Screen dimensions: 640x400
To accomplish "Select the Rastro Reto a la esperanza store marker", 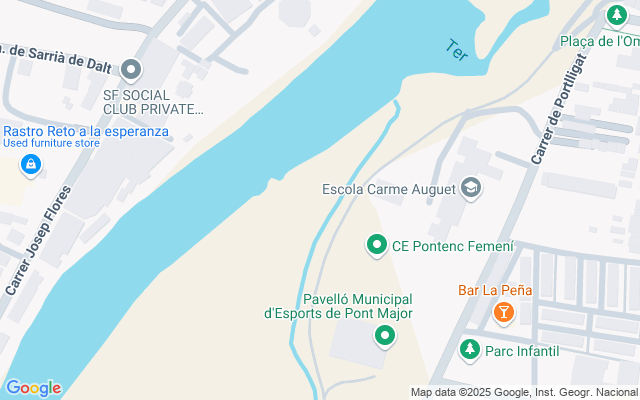I will (x=31, y=163).
